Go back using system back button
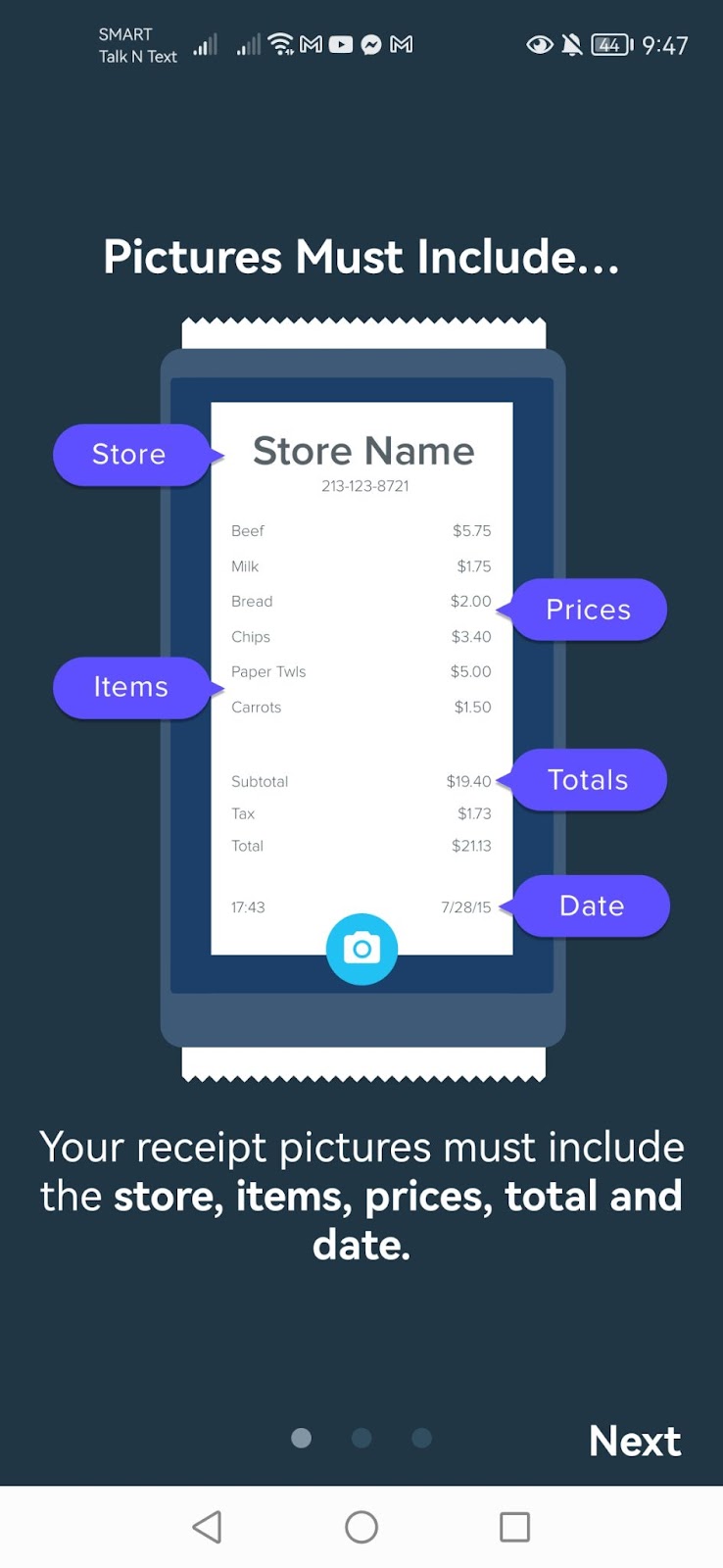 [207, 1527]
